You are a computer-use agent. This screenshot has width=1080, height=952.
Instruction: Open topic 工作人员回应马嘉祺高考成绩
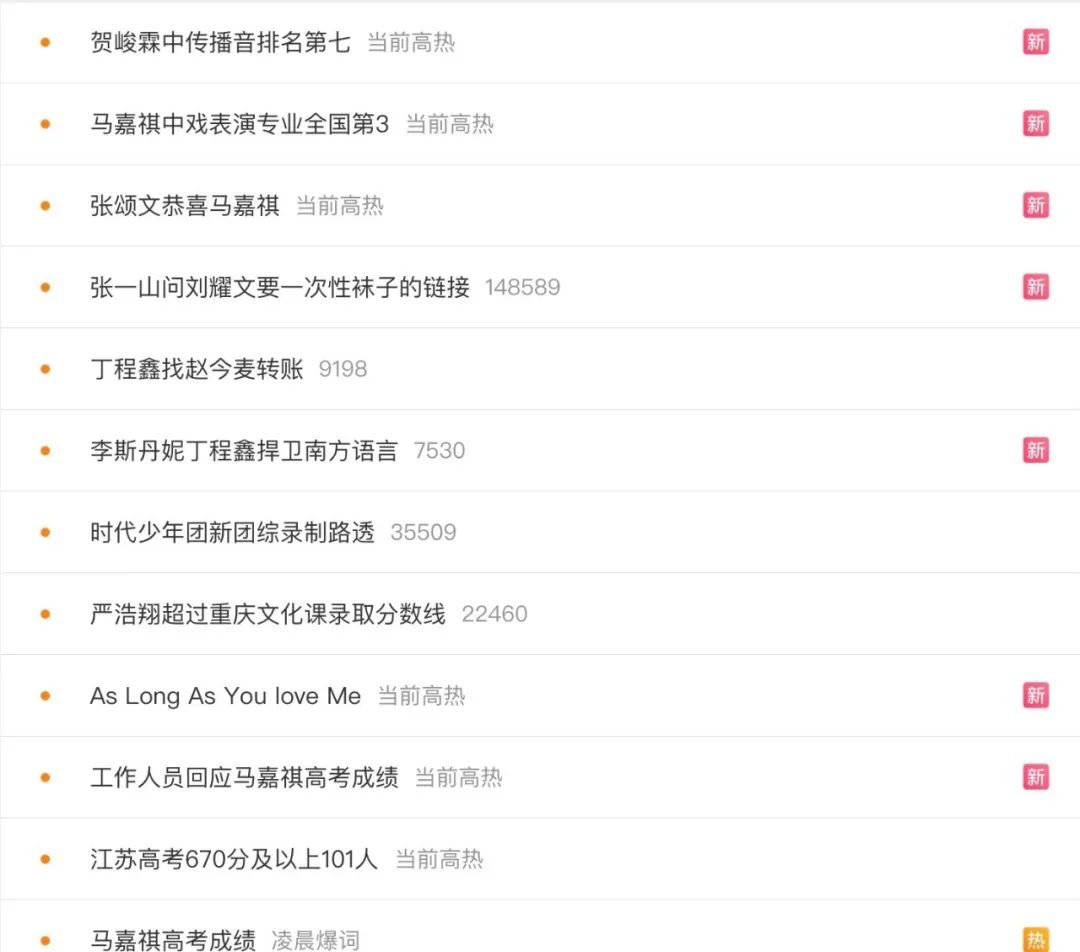pyautogui.click(x=244, y=778)
